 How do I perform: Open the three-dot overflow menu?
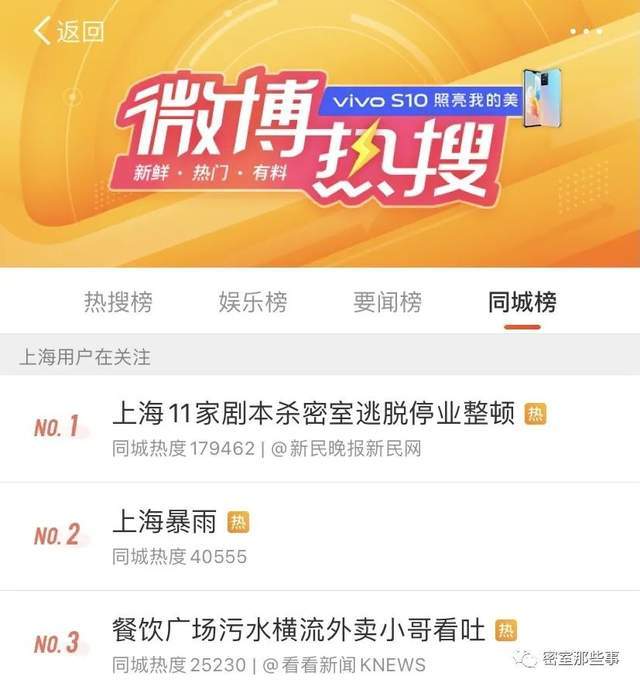[x=586, y=32]
